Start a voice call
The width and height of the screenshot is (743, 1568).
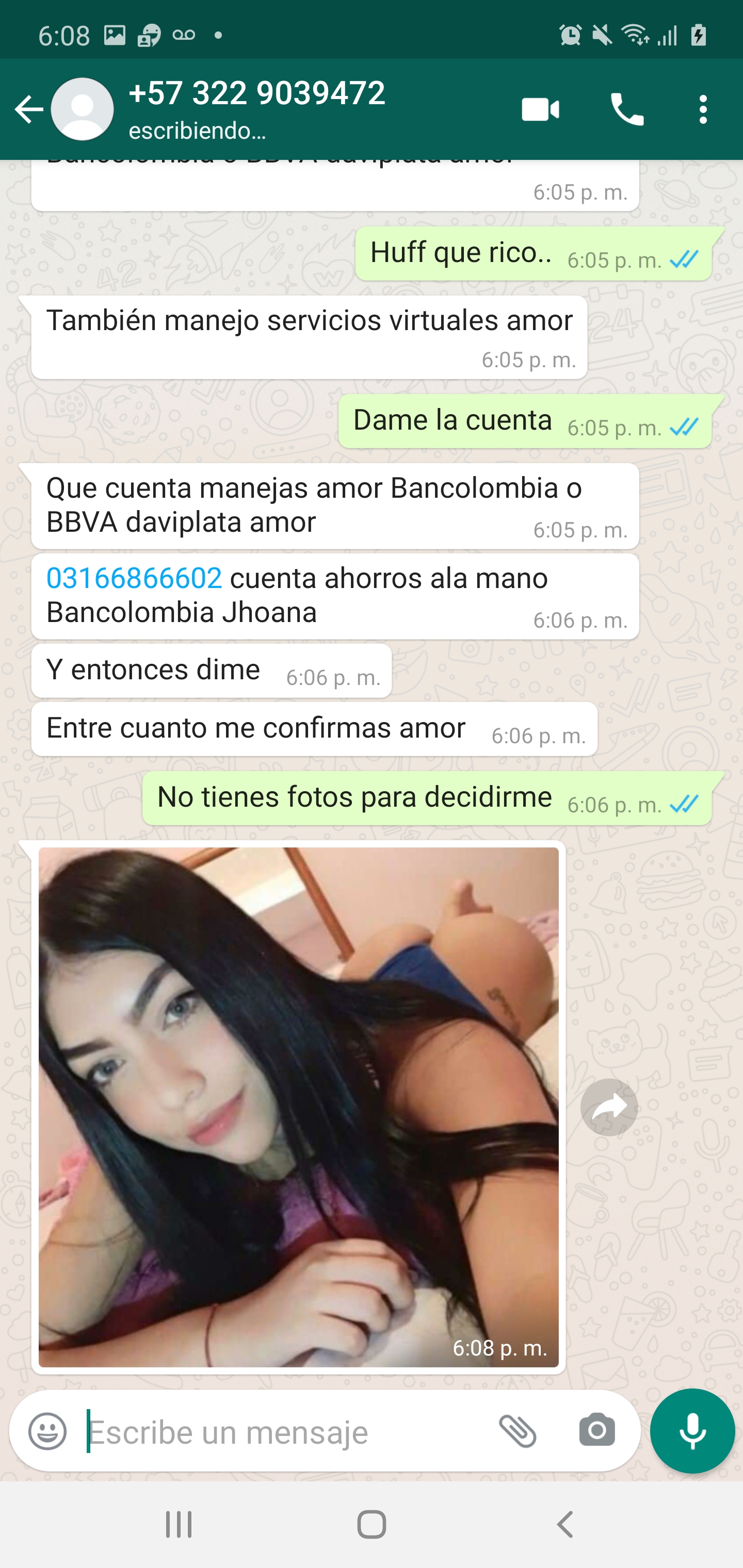627,110
